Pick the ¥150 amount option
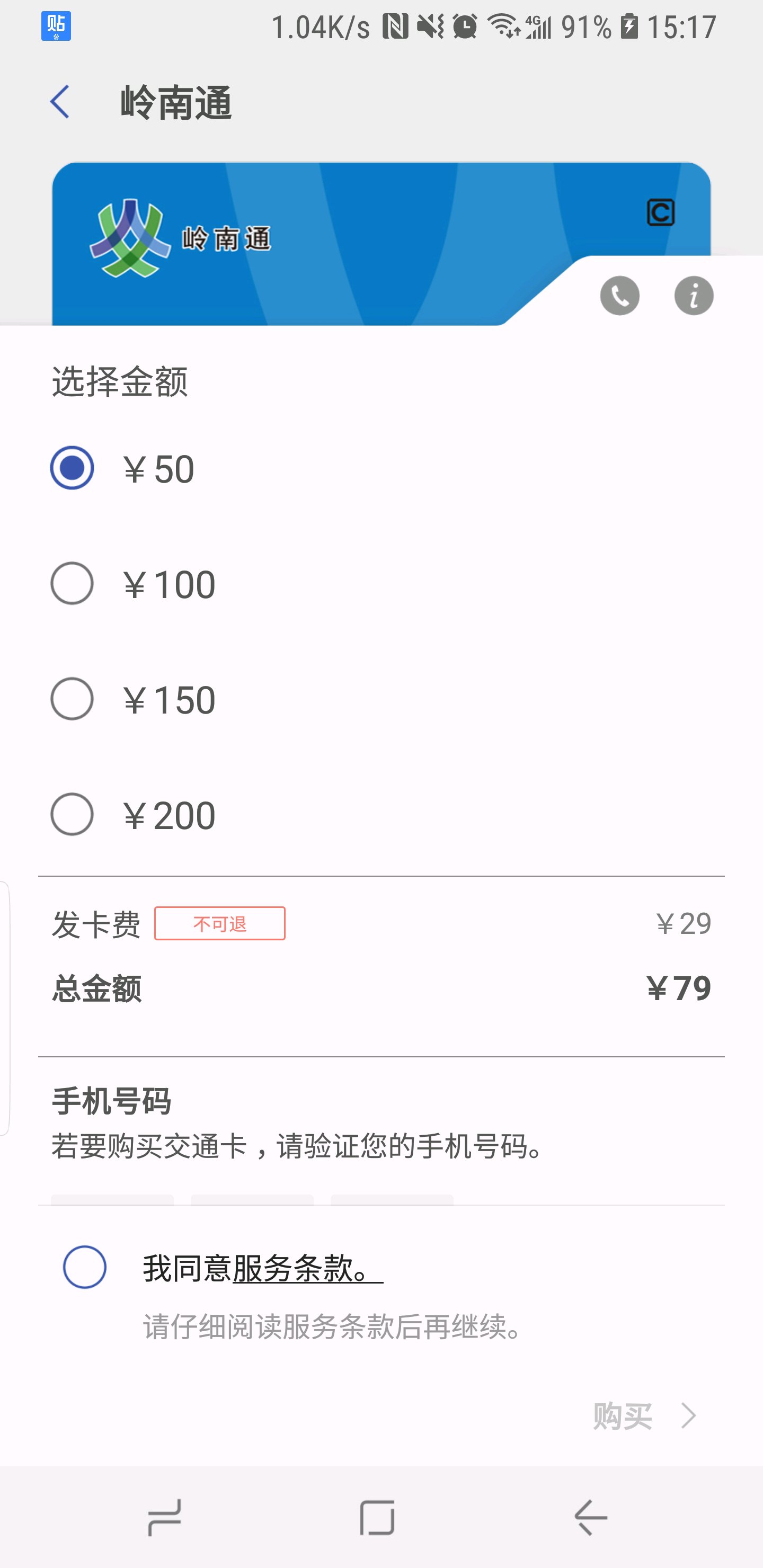Screen dimensions: 763x1568 coord(72,699)
